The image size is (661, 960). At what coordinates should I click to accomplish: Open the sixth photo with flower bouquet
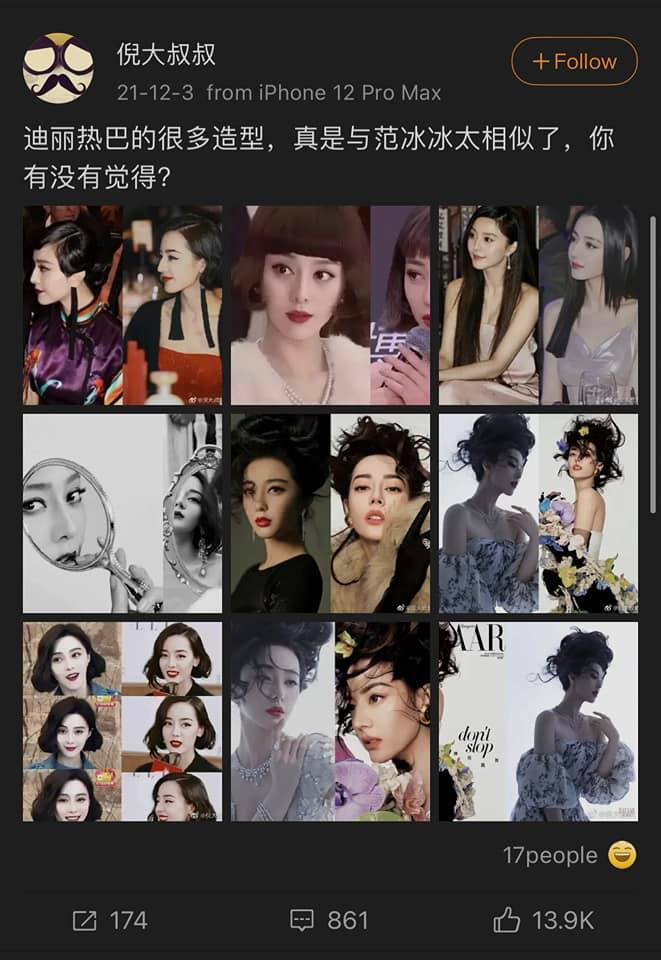click(x=538, y=513)
